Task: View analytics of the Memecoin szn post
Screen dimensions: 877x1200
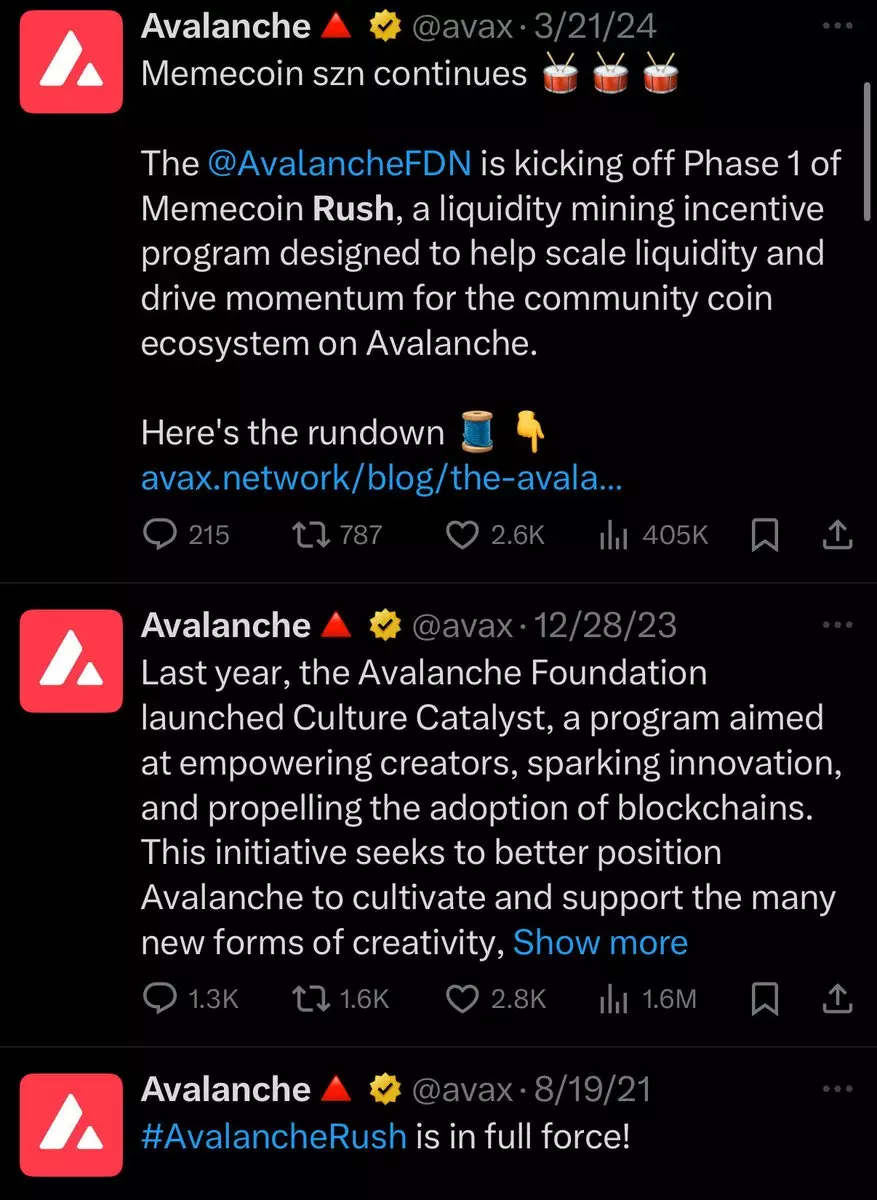Action: click(612, 536)
